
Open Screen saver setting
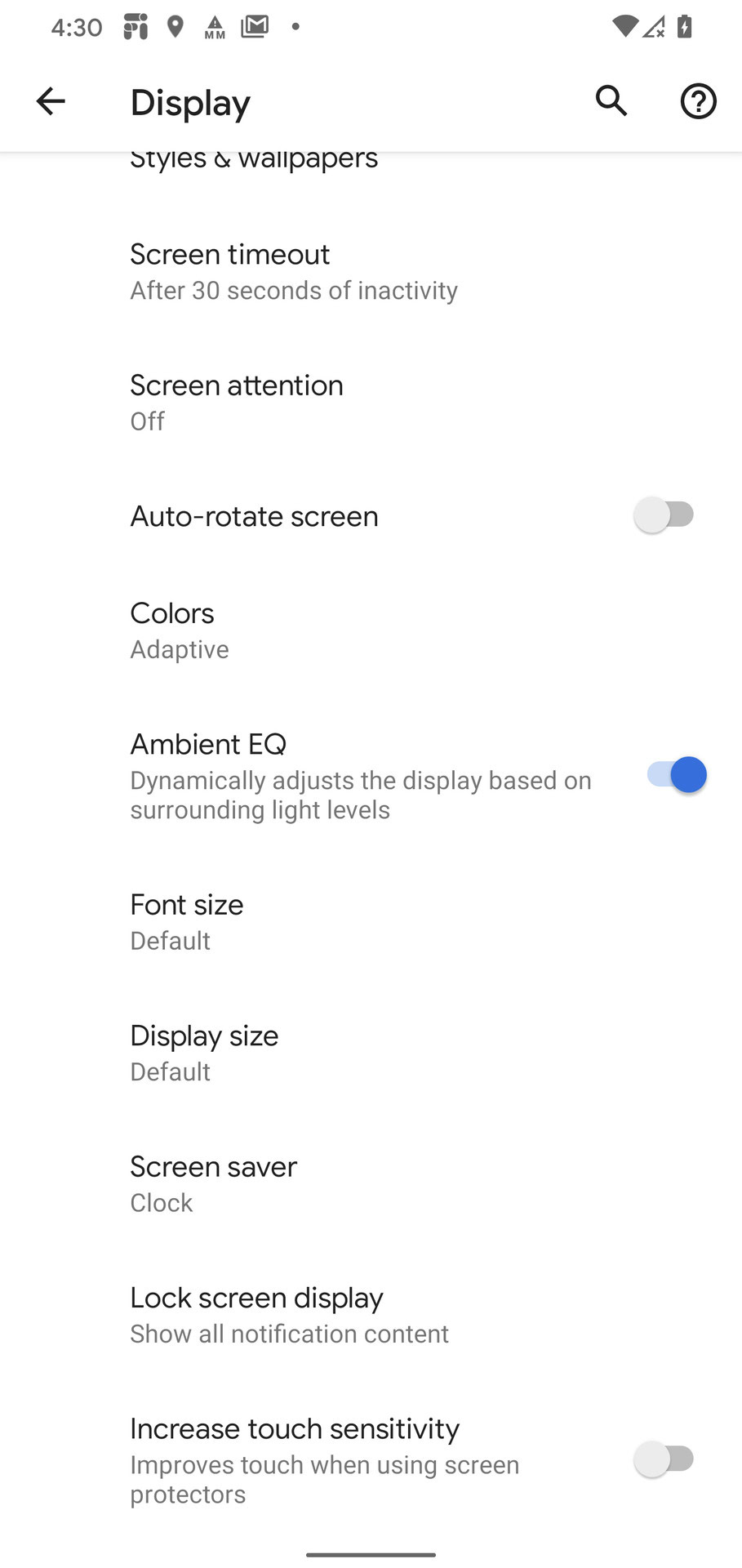tap(371, 1183)
